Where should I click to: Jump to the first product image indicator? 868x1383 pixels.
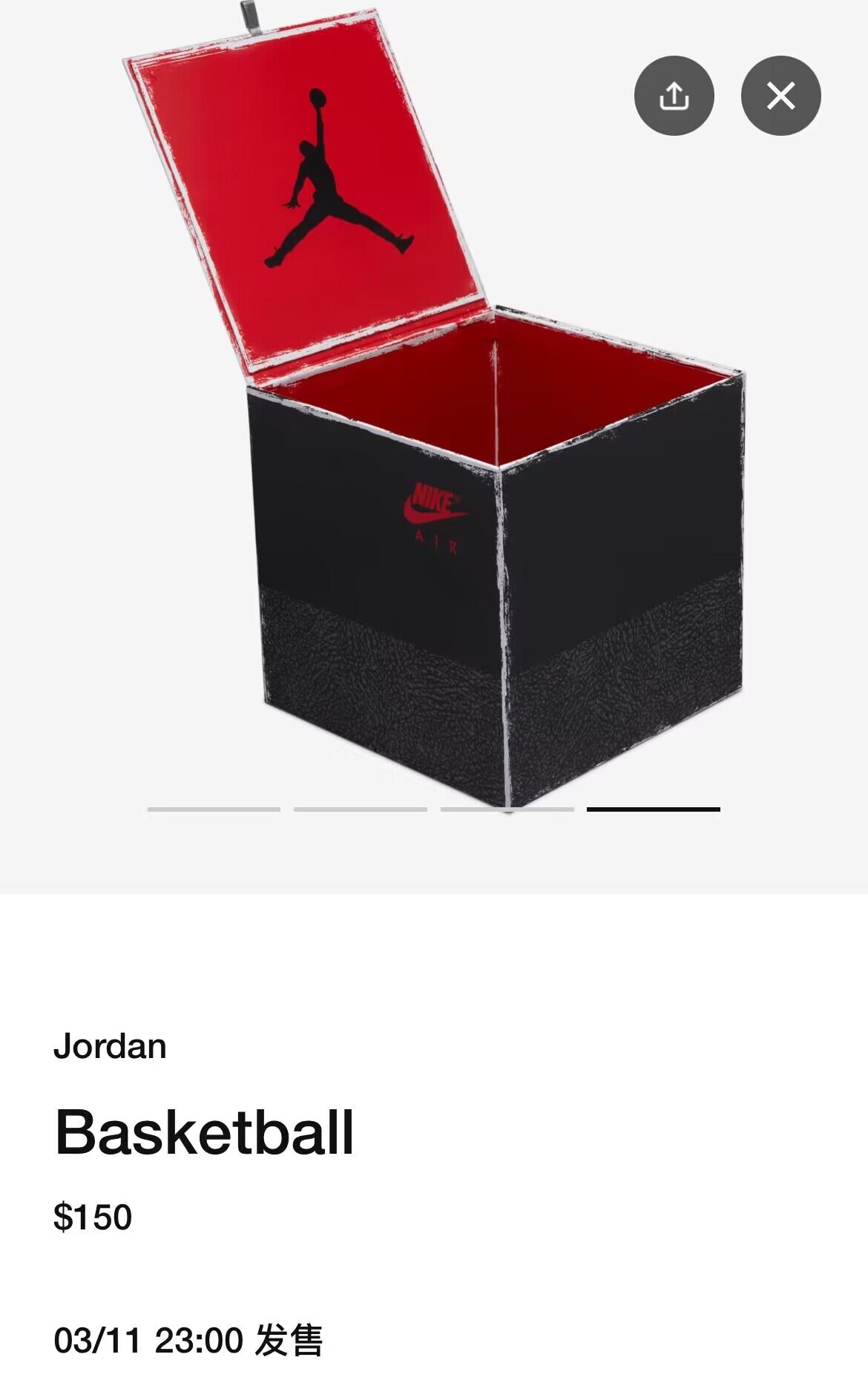click(214, 809)
